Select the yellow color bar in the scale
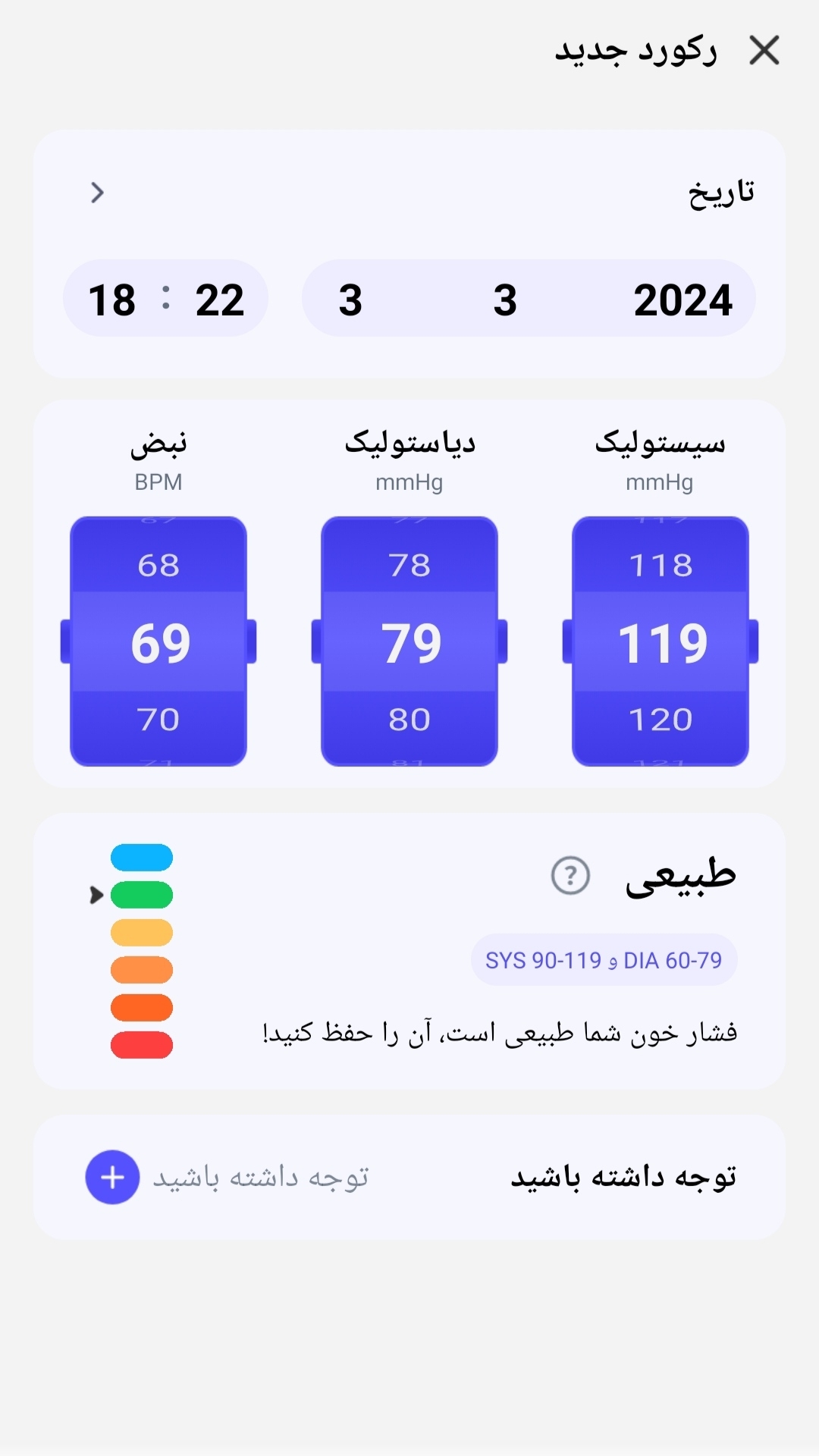819x1456 pixels. (141, 933)
